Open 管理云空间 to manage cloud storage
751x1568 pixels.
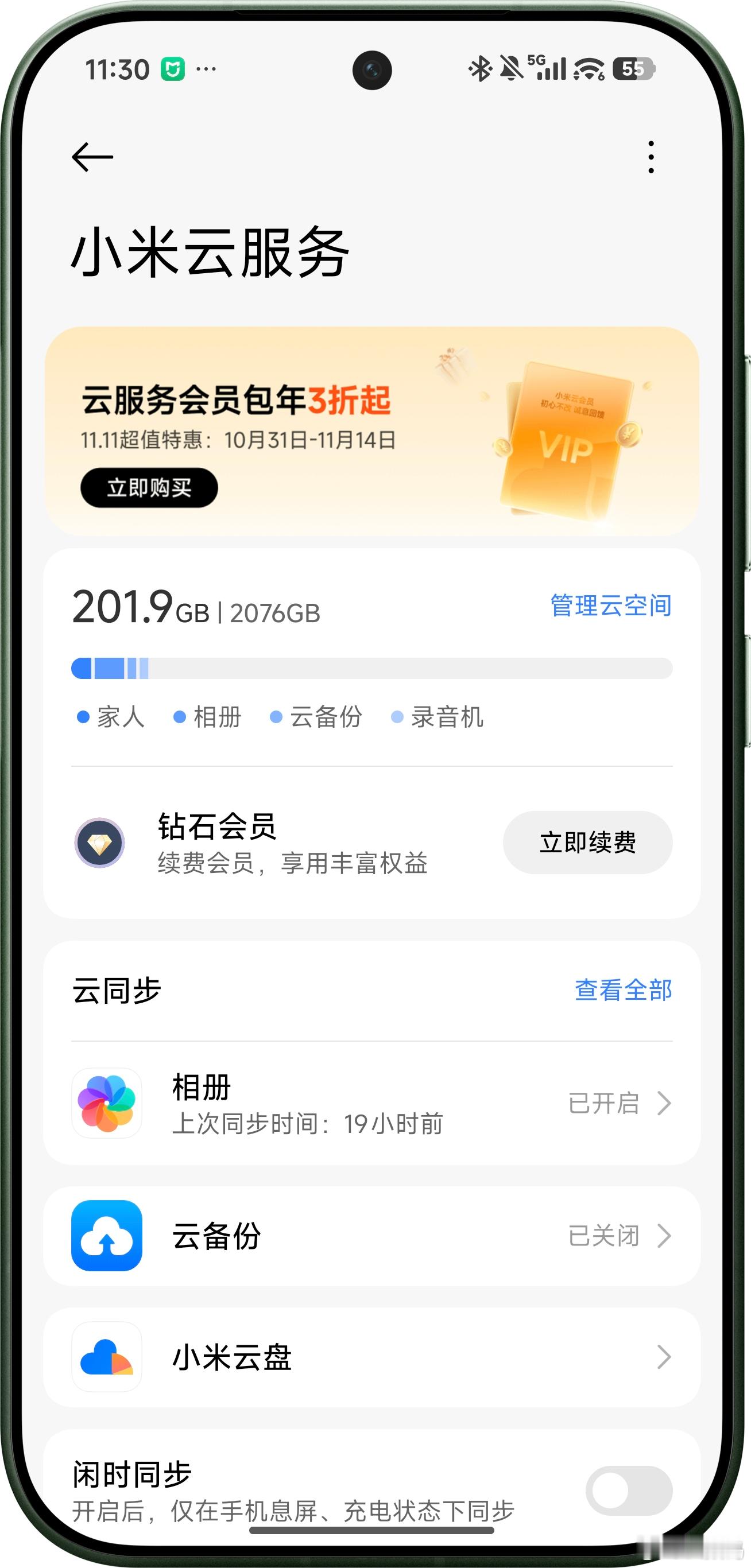tap(610, 606)
